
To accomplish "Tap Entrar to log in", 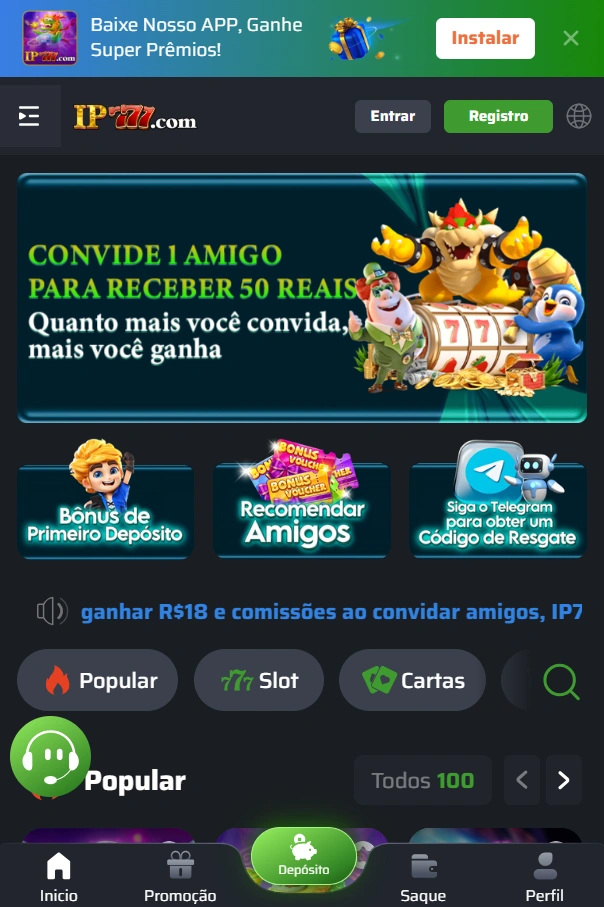I will click(393, 117).
